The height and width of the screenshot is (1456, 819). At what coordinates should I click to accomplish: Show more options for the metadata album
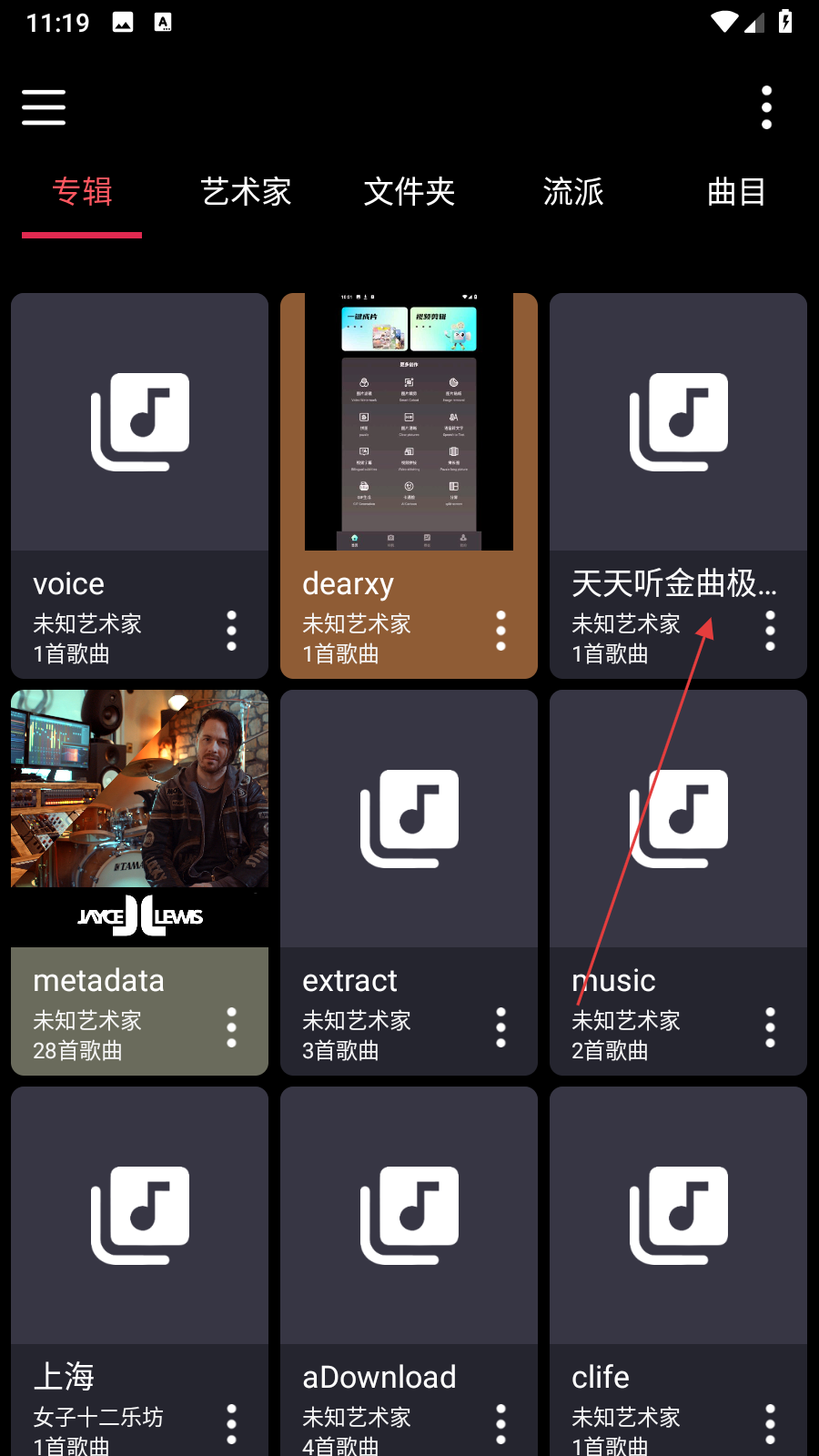click(231, 1027)
